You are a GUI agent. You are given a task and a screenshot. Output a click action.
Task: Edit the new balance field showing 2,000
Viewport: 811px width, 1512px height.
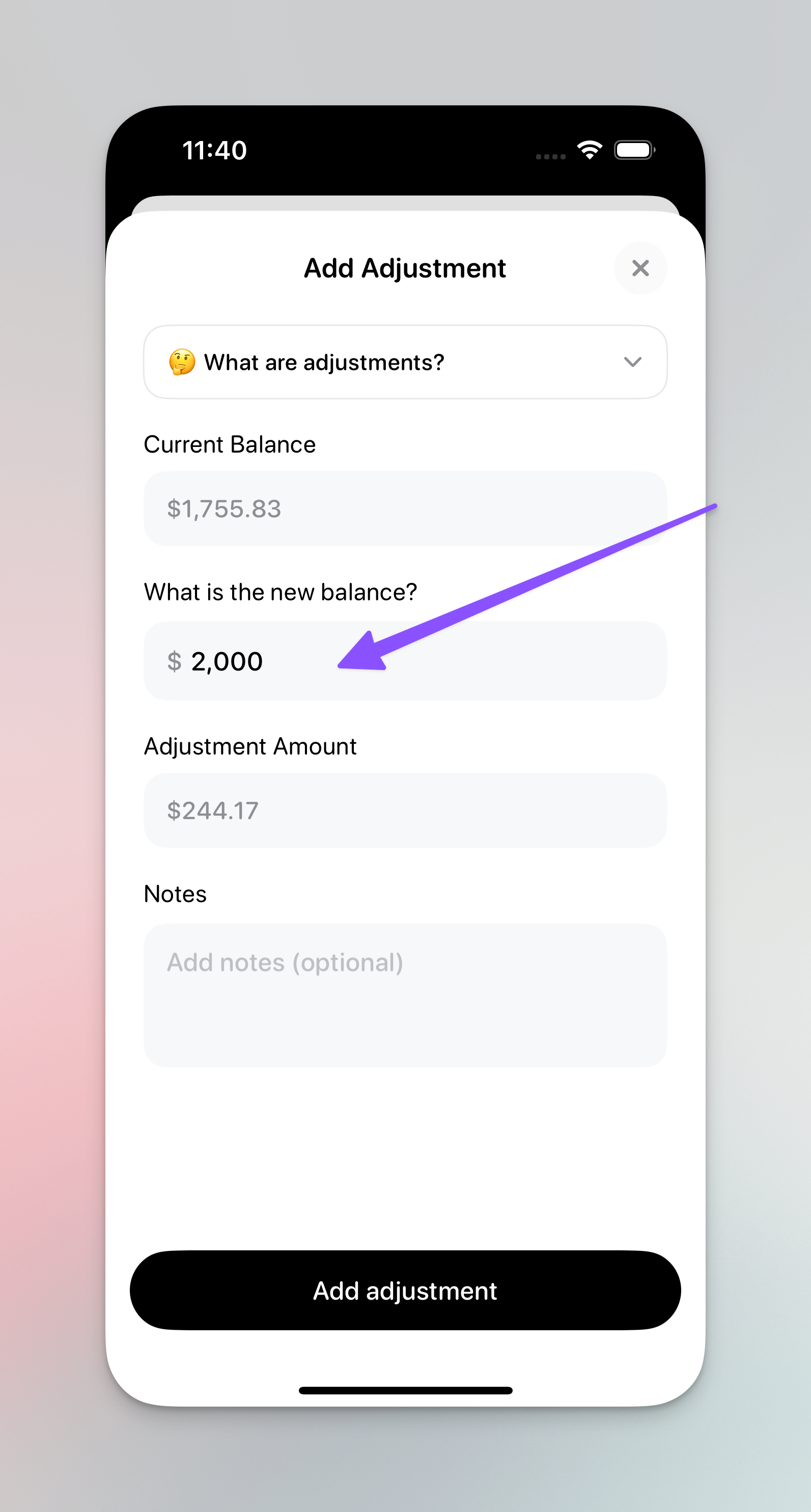pos(405,661)
